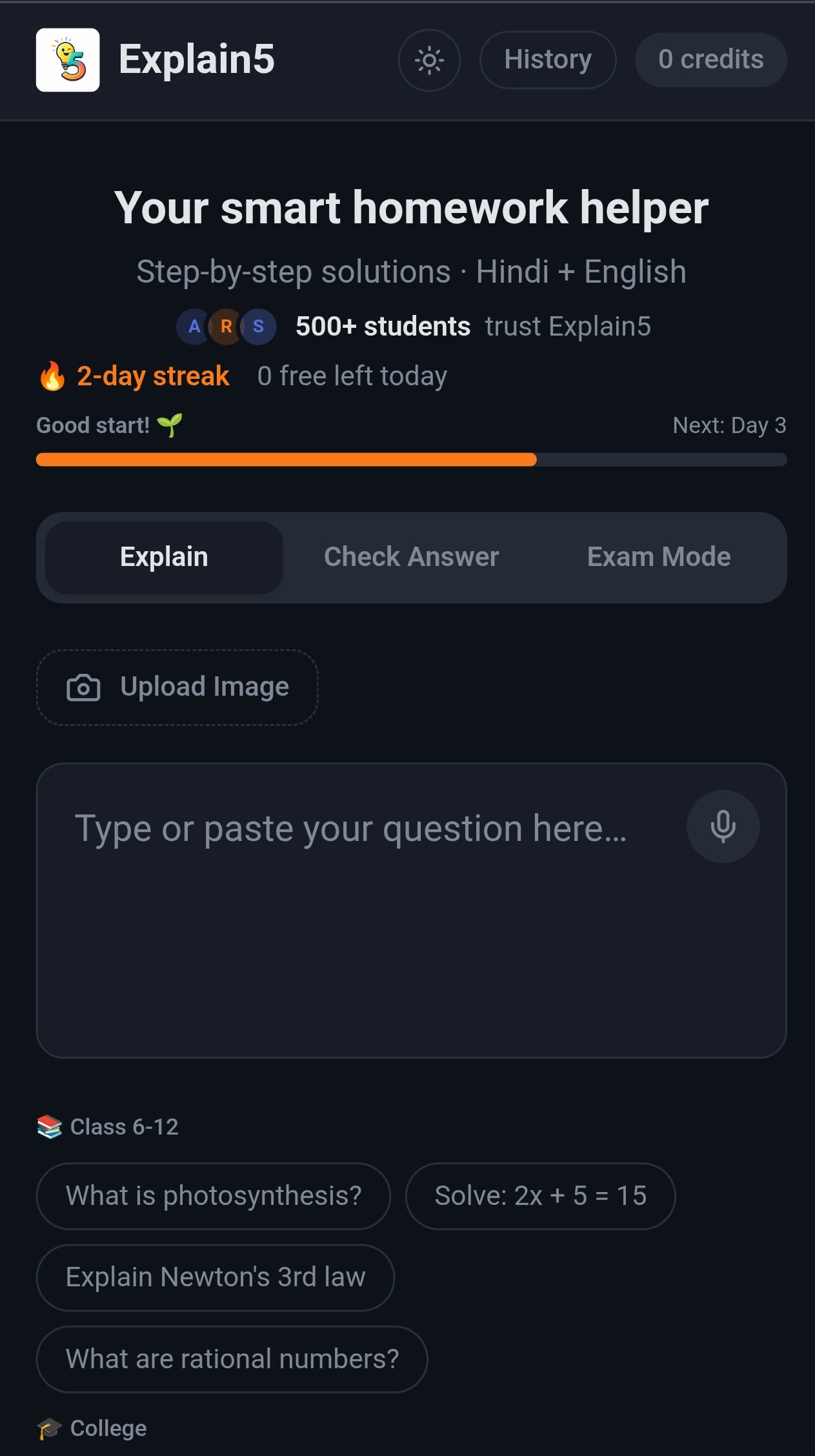Click the graduation cap icon beside College

point(48,1427)
